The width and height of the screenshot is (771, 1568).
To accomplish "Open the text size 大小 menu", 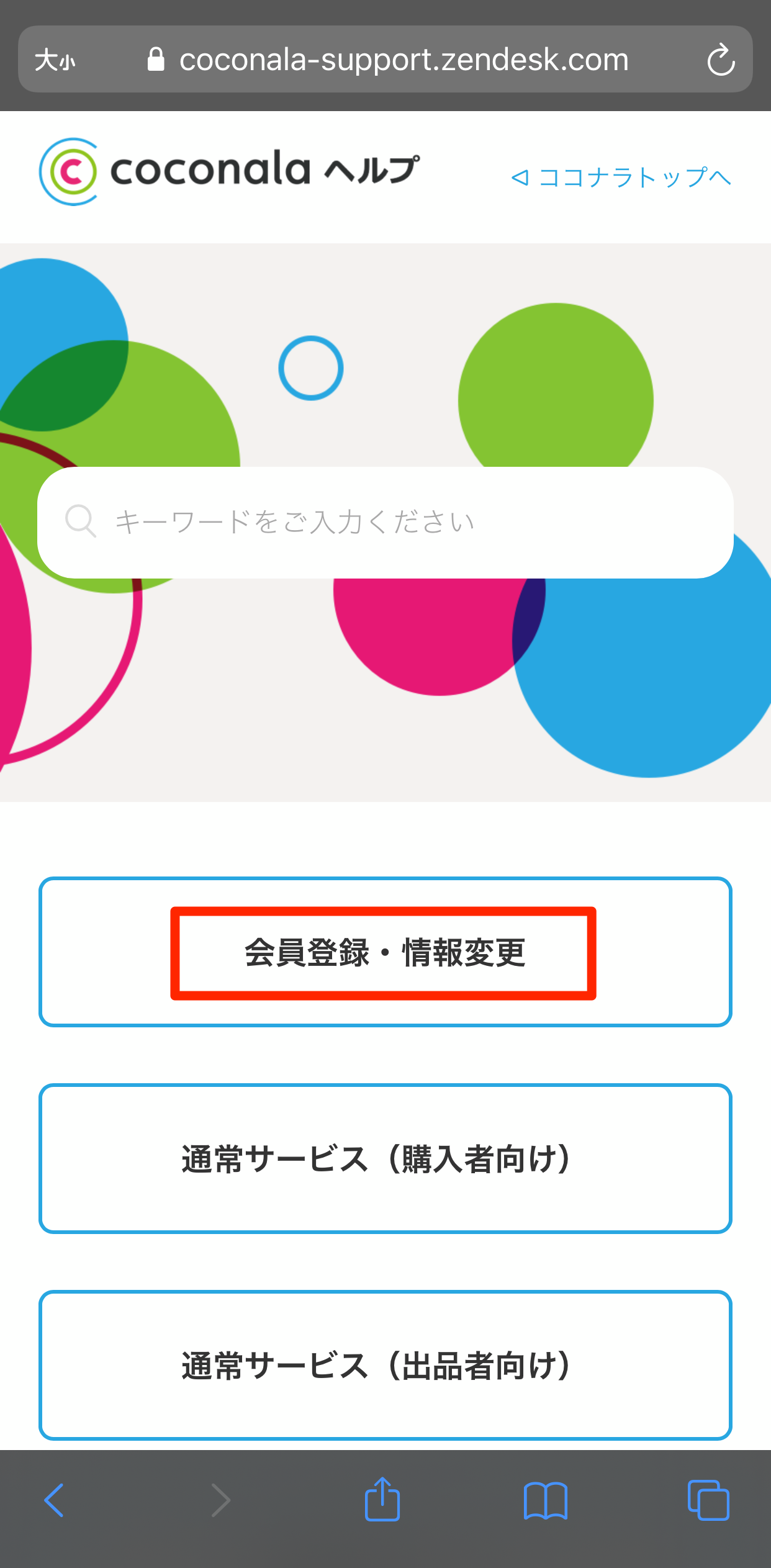I will coord(55,60).
